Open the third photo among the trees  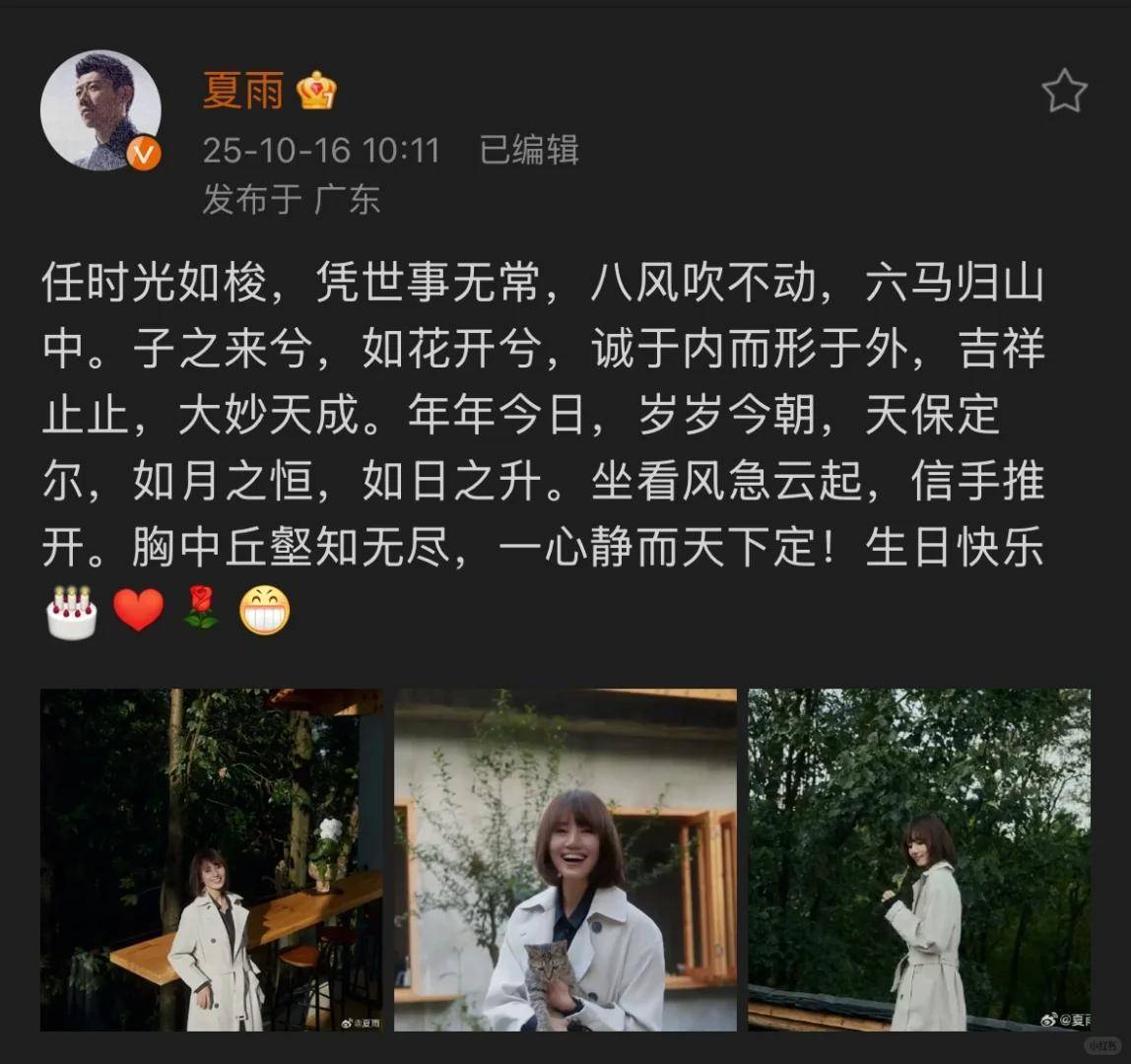tap(918, 859)
